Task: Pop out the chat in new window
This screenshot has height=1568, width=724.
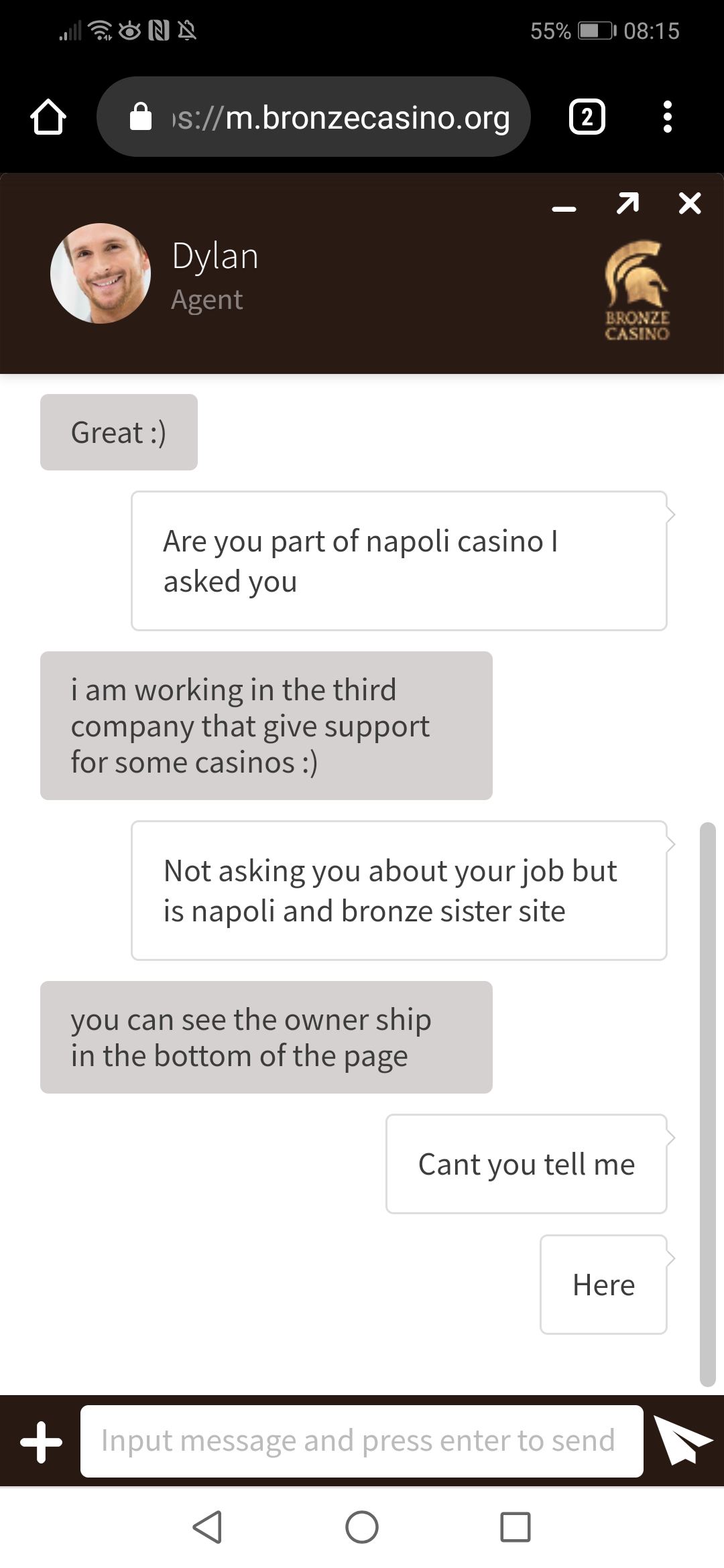Action: 627,203
